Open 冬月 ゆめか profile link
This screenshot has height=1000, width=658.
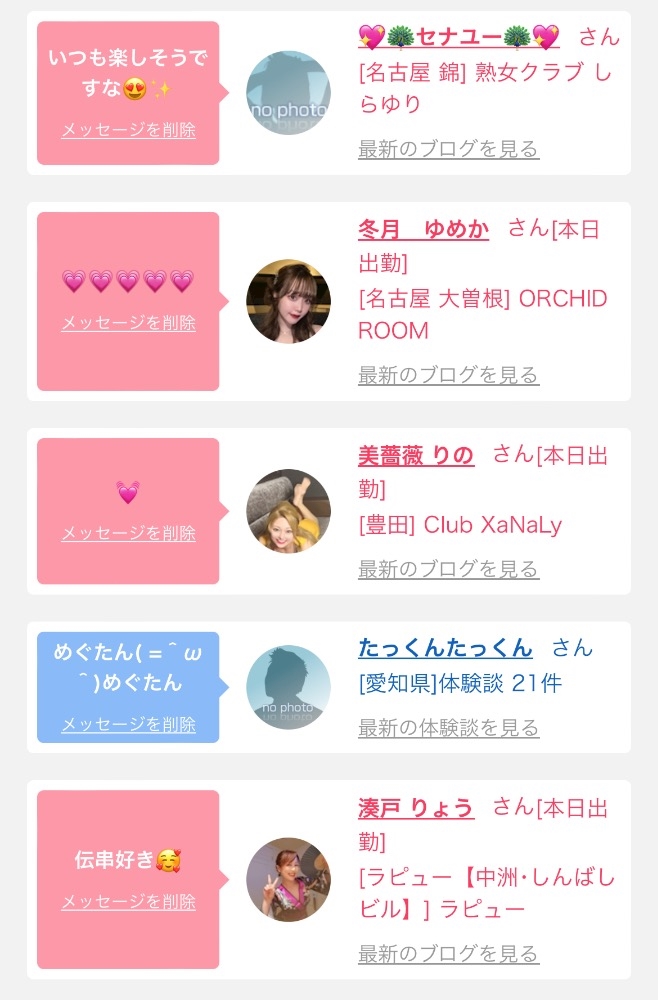pyautogui.click(x=423, y=228)
